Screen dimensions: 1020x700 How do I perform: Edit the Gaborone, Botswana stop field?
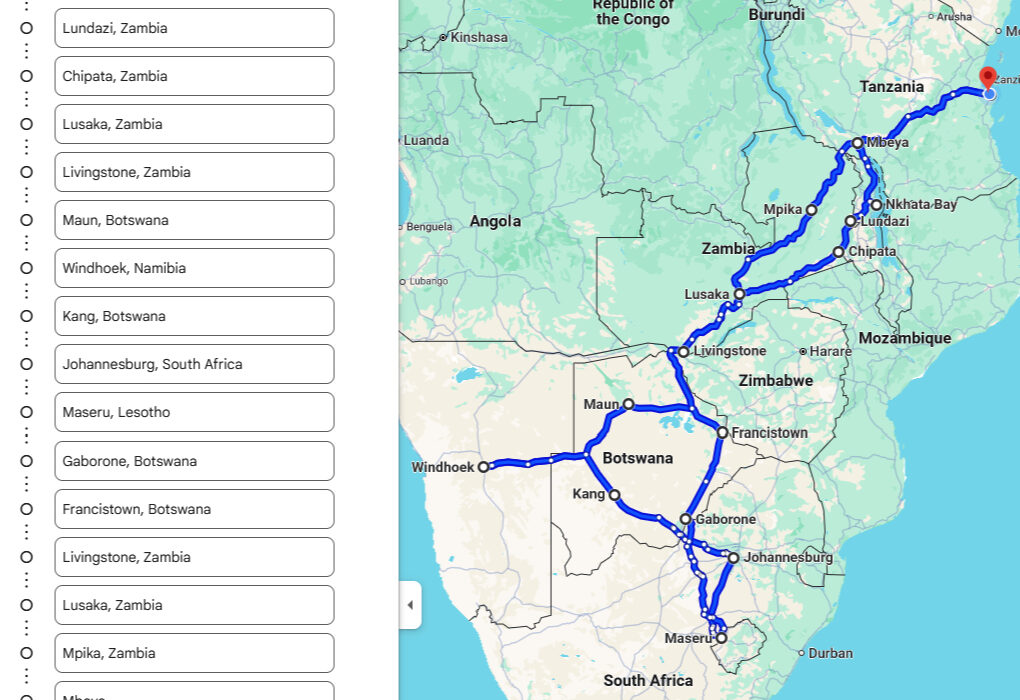194,461
